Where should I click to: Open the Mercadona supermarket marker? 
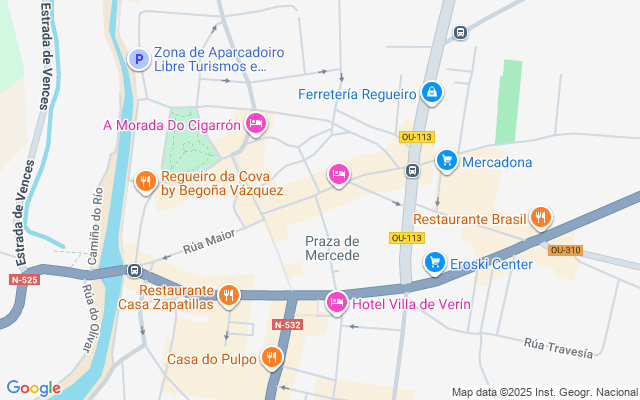point(446,160)
